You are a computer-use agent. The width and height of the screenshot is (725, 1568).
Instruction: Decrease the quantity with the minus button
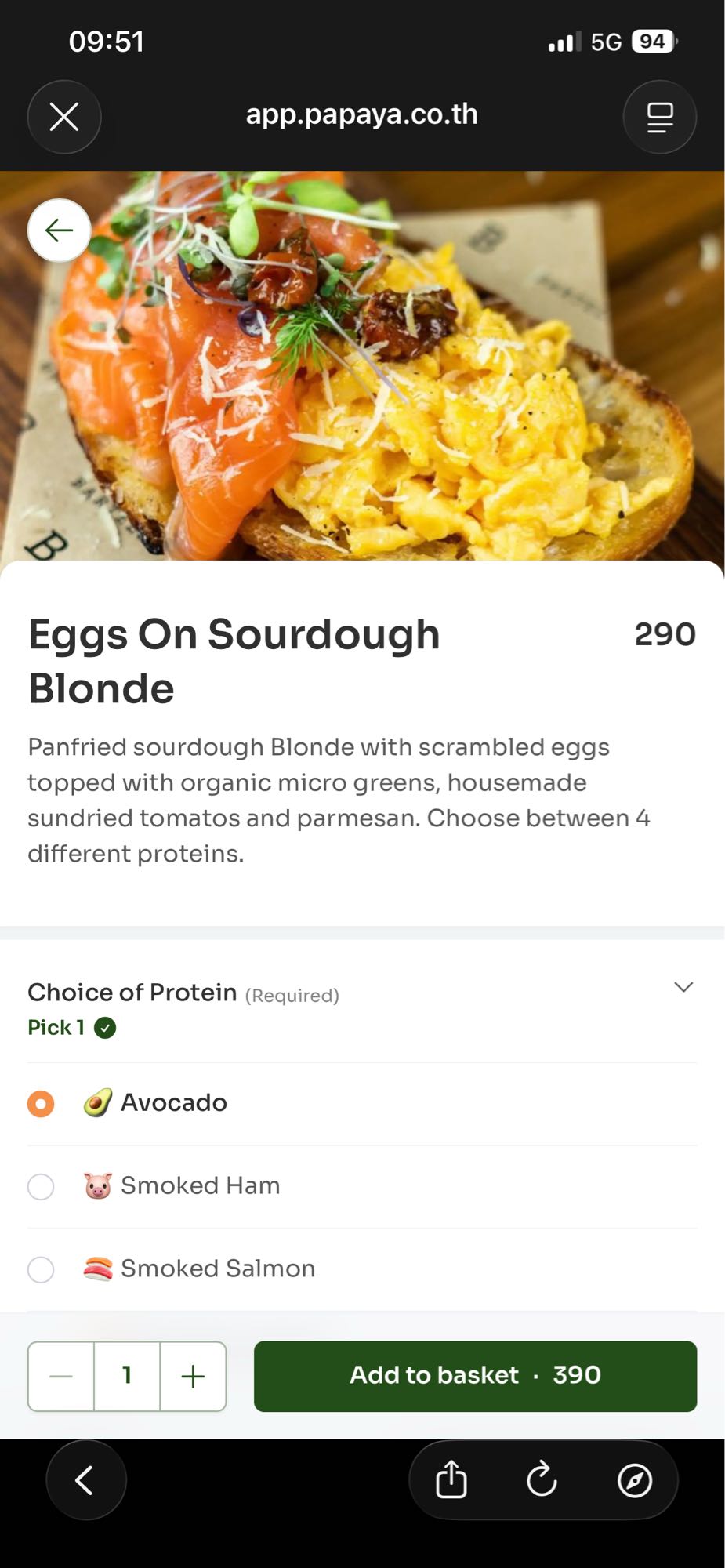point(60,1376)
